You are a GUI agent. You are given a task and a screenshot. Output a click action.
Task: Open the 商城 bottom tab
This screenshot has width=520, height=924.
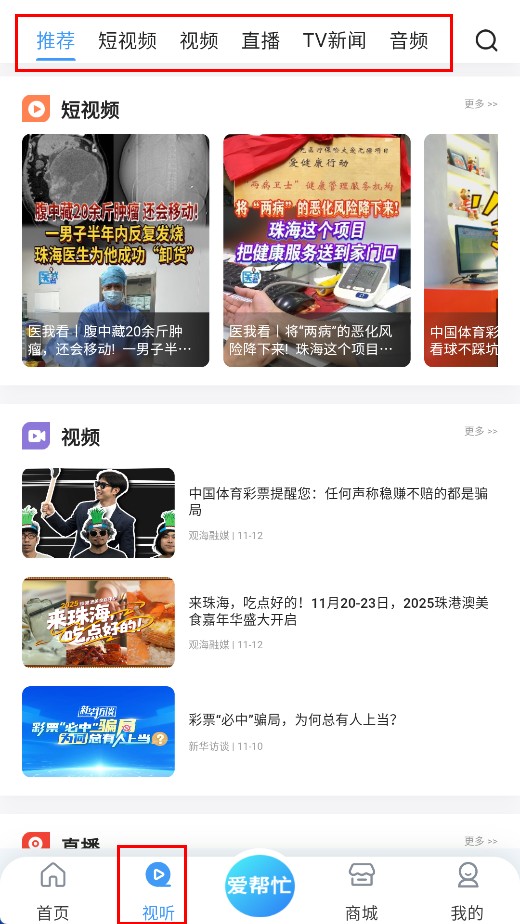coord(361,892)
